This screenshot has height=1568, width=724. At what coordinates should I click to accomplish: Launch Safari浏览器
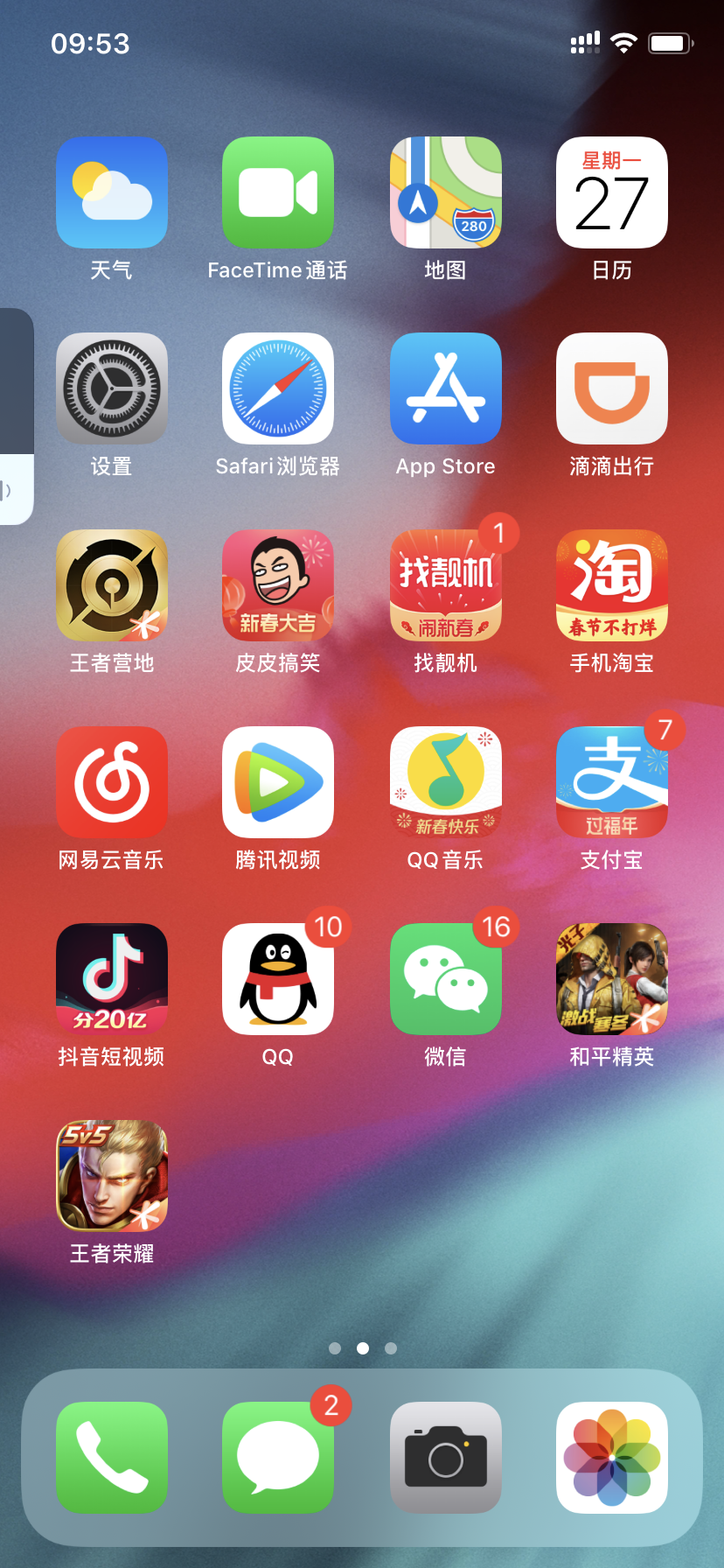[x=278, y=388]
